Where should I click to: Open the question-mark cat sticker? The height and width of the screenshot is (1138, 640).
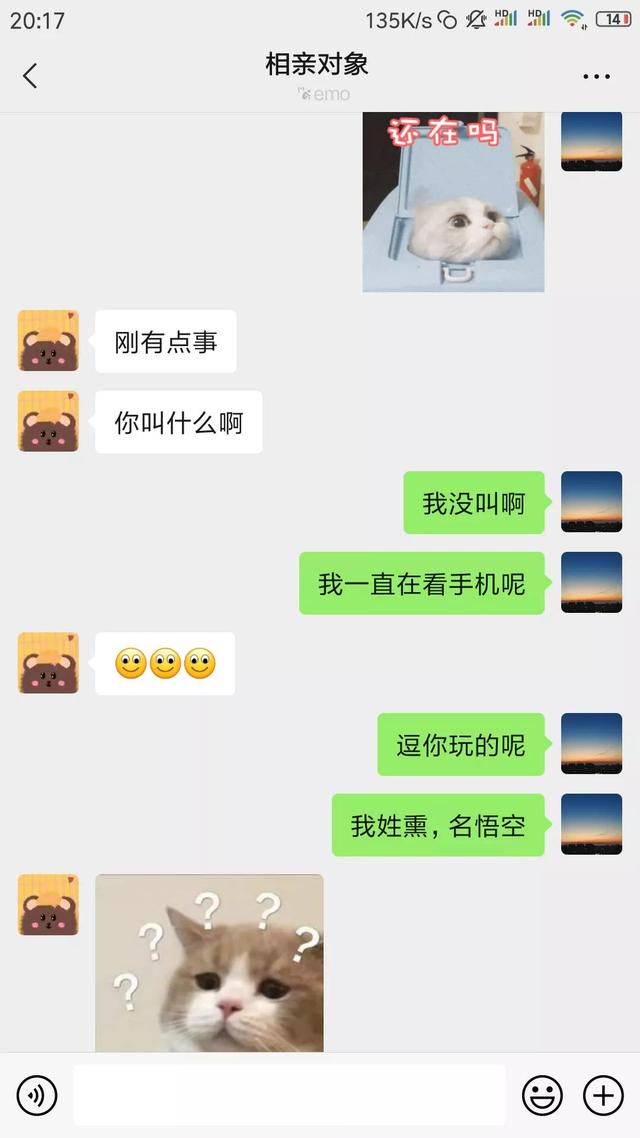(x=209, y=962)
